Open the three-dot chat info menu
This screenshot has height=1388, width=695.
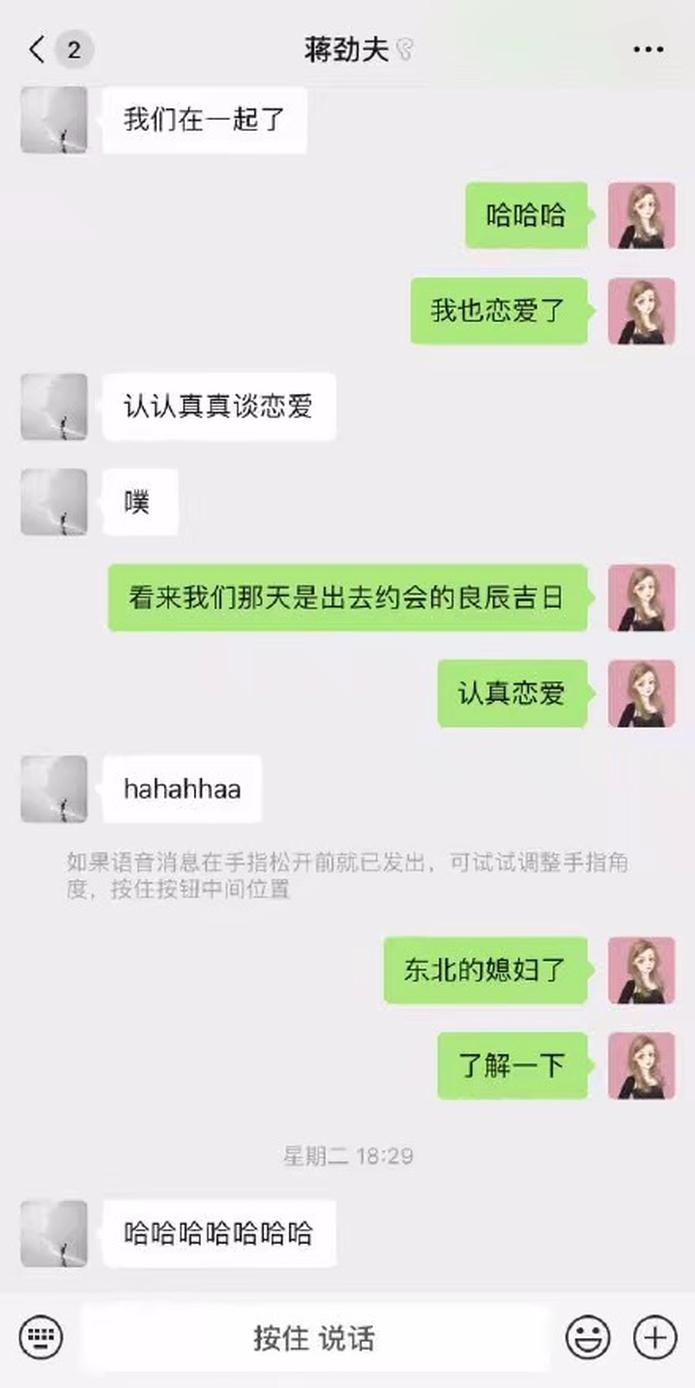pos(648,50)
